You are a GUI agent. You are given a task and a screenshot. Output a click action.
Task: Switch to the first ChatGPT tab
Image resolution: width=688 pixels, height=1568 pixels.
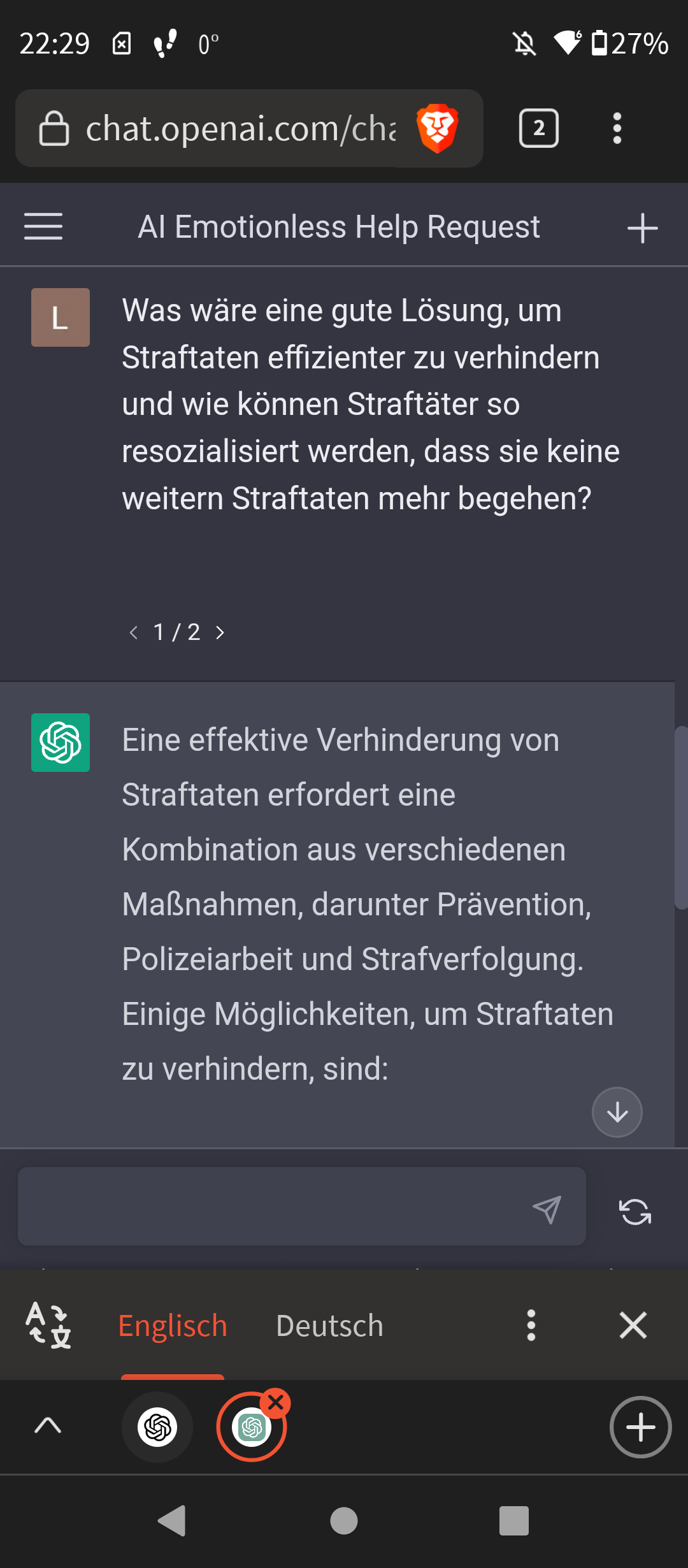pos(157,1427)
